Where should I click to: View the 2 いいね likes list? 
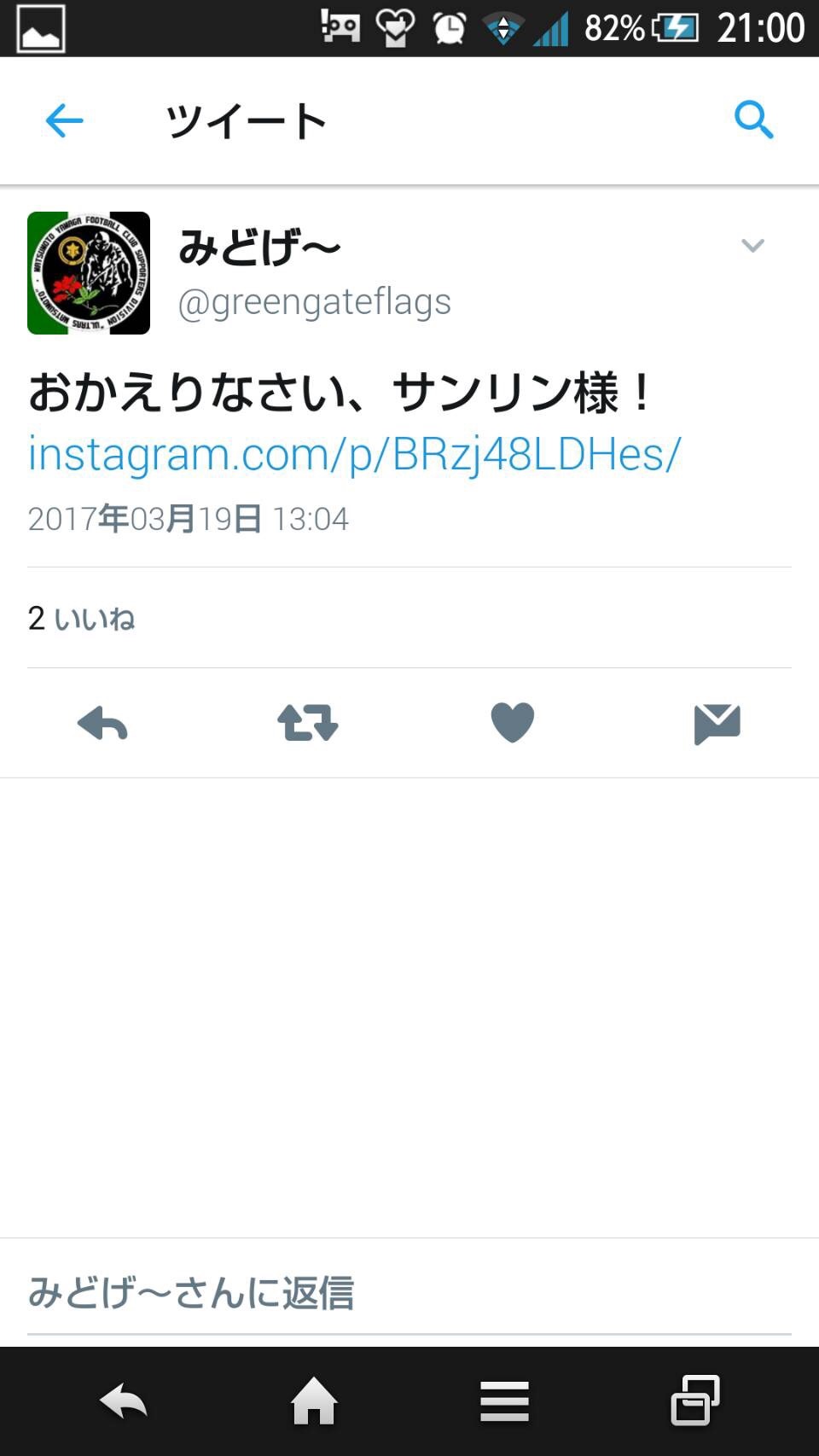81,618
